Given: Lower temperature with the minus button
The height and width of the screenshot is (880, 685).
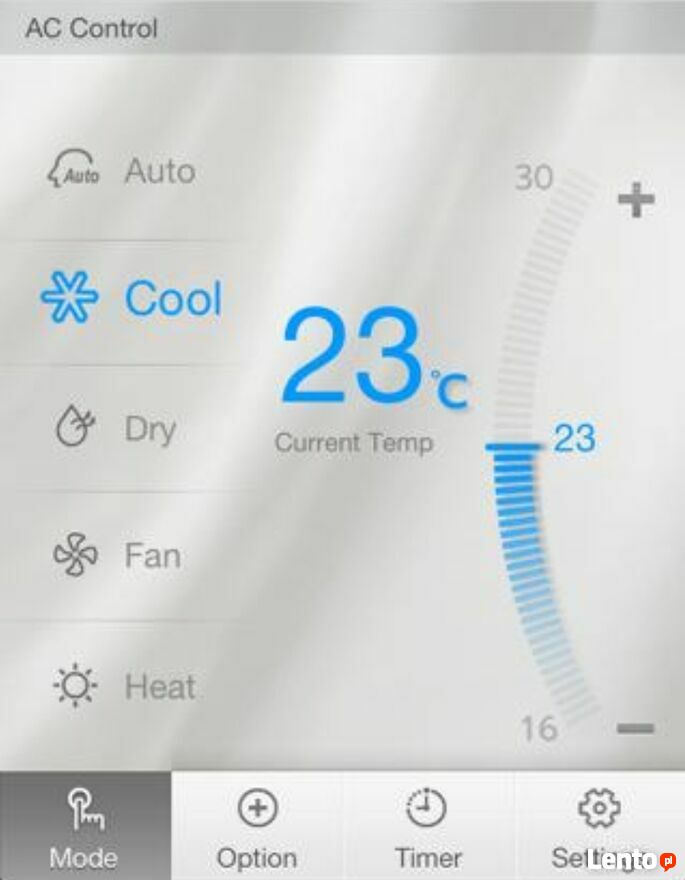Looking at the screenshot, I should click(635, 728).
